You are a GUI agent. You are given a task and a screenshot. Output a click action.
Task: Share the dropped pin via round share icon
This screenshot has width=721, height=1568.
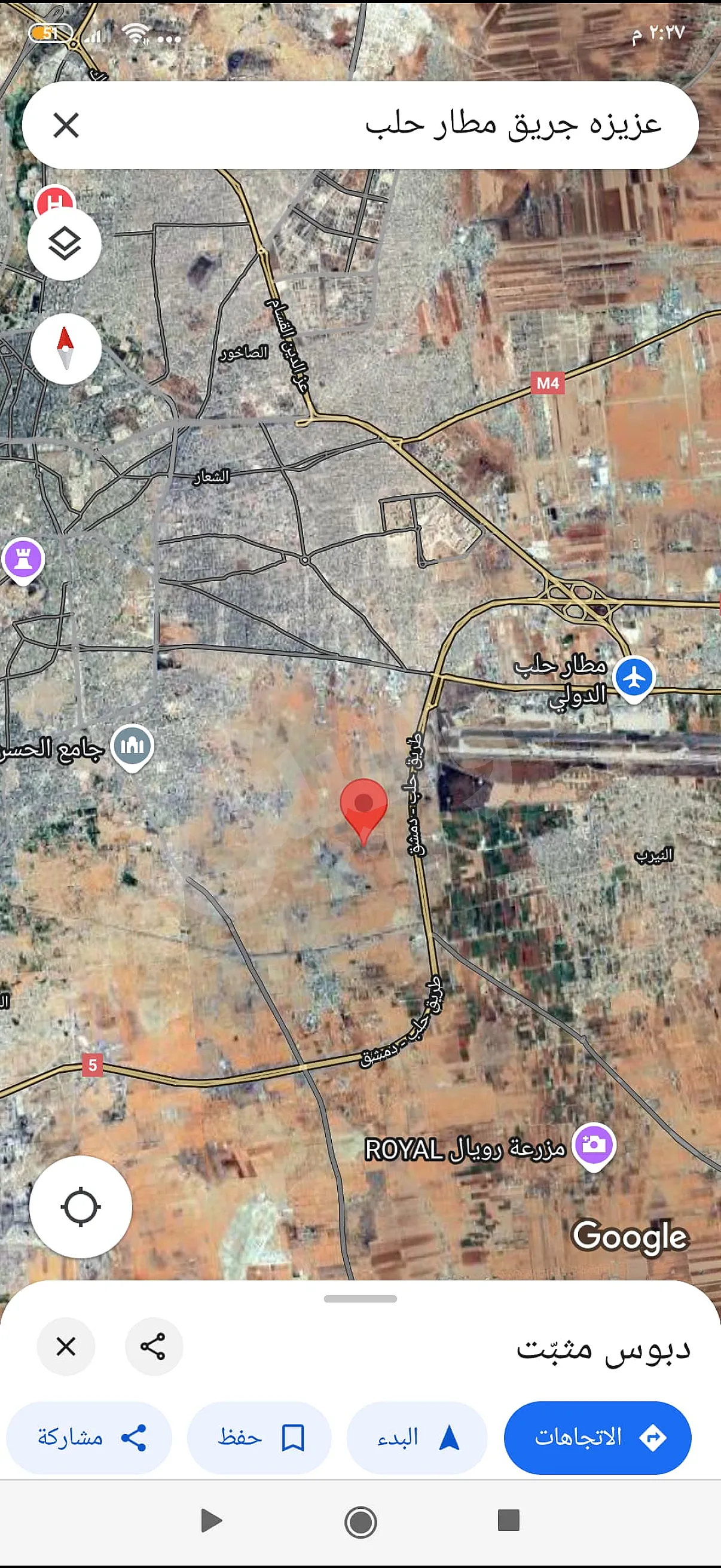tap(152, 1347)
